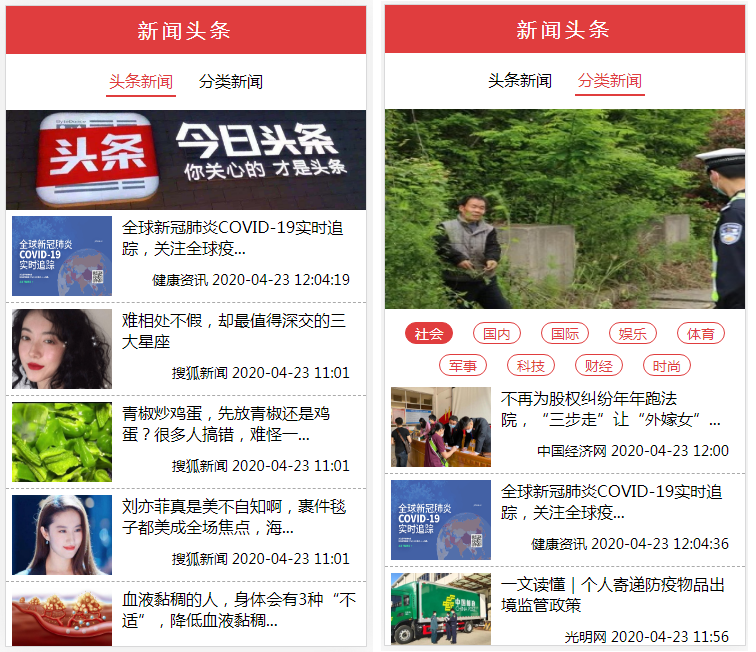Open the article 难相处不假，却最值得深交的三大星座
Screen dimensions: 756x652
pos(234,331)
